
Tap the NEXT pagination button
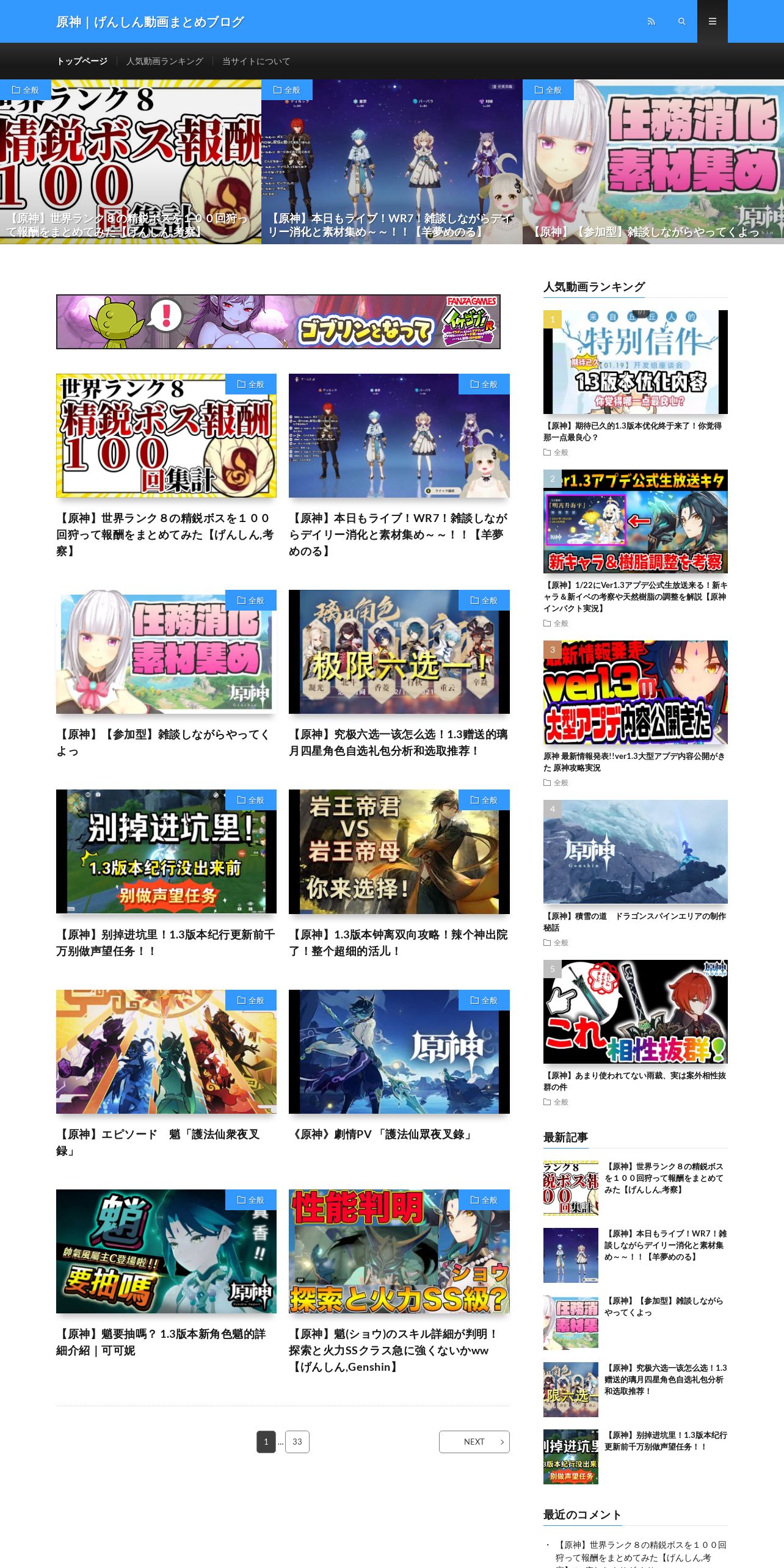[474, 1442]
